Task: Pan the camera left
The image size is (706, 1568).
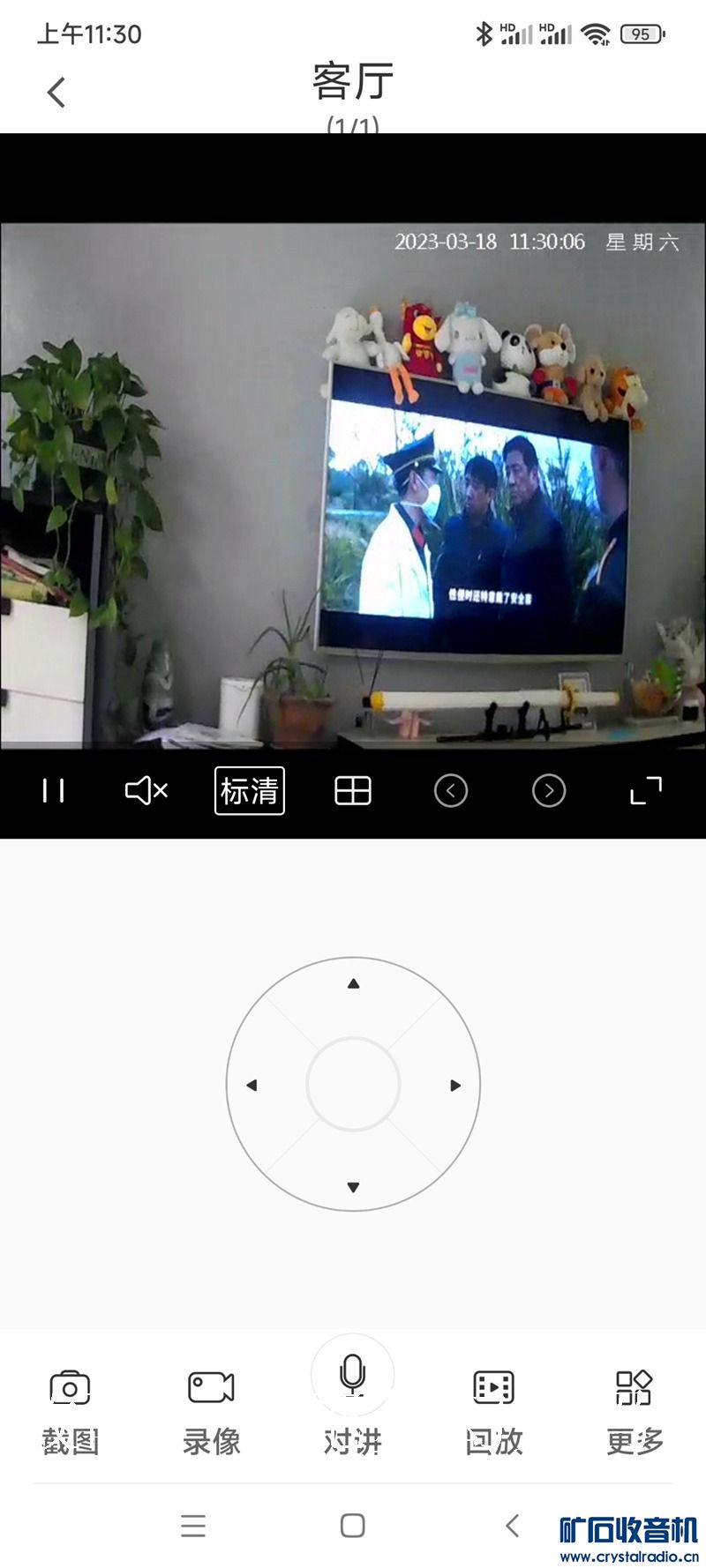Action: click(x=252, y=1086)
